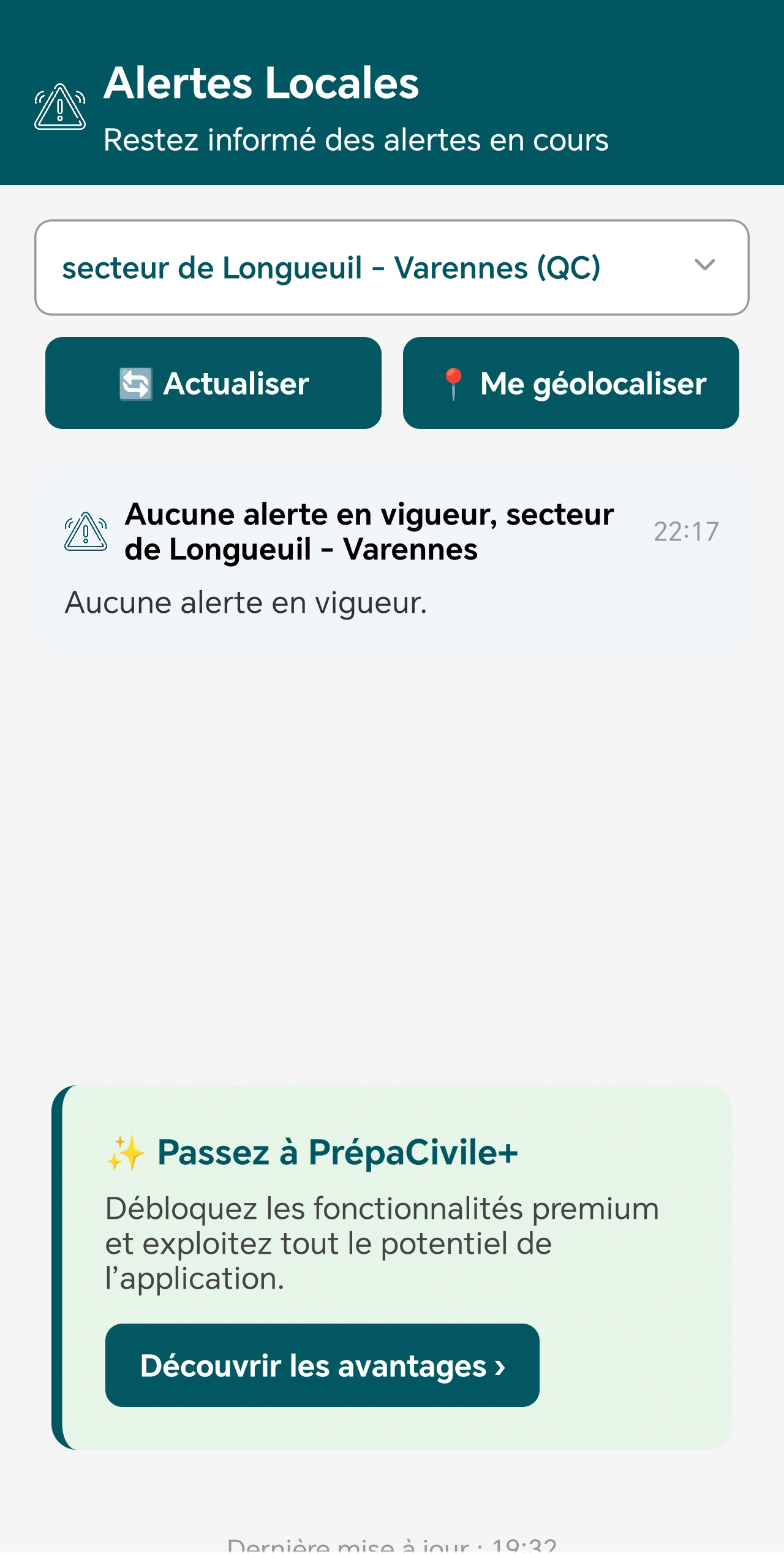
Task: Open the Aucune alerte en vigueur card
Action: [x=392, y=558]
